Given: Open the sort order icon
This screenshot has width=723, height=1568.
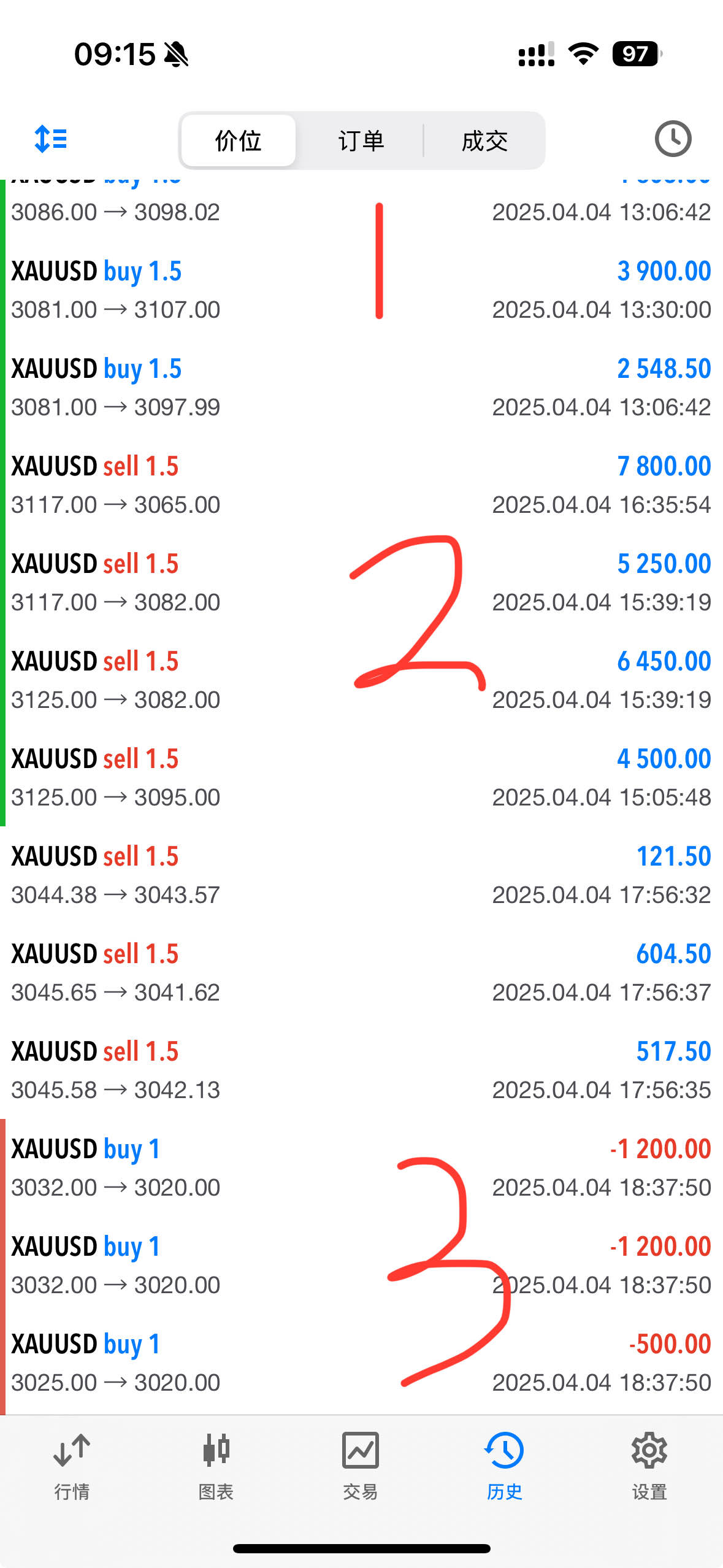Looking at the screenshot, I should pyautogui.click(x=51, y=139).
